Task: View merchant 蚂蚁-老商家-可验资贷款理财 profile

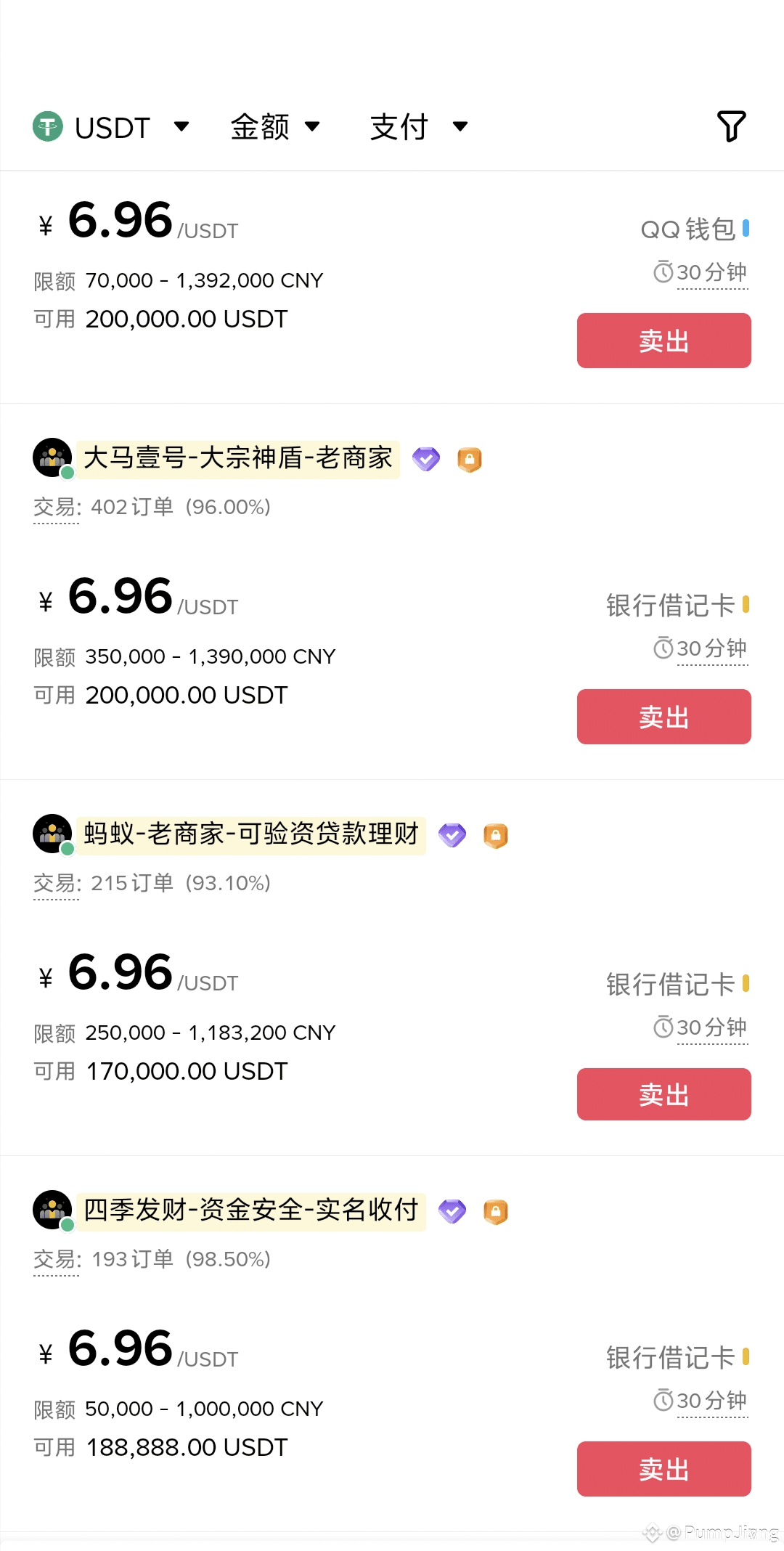Action: 250,834
